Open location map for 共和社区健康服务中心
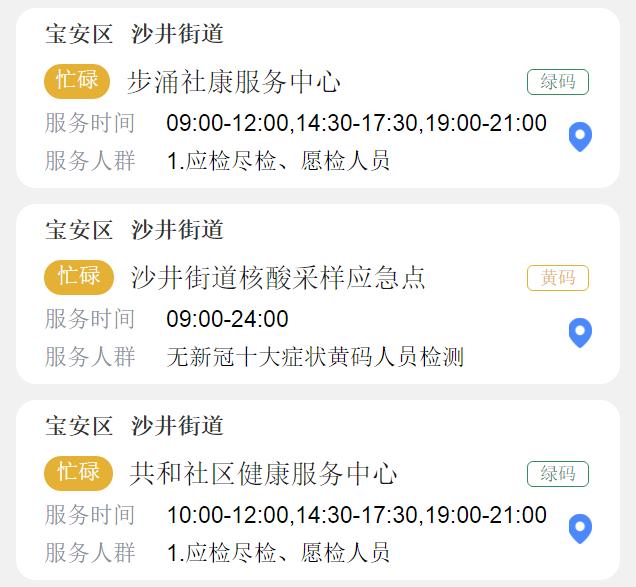This screenshot has height=587, width=636. (x=580, y=528)
